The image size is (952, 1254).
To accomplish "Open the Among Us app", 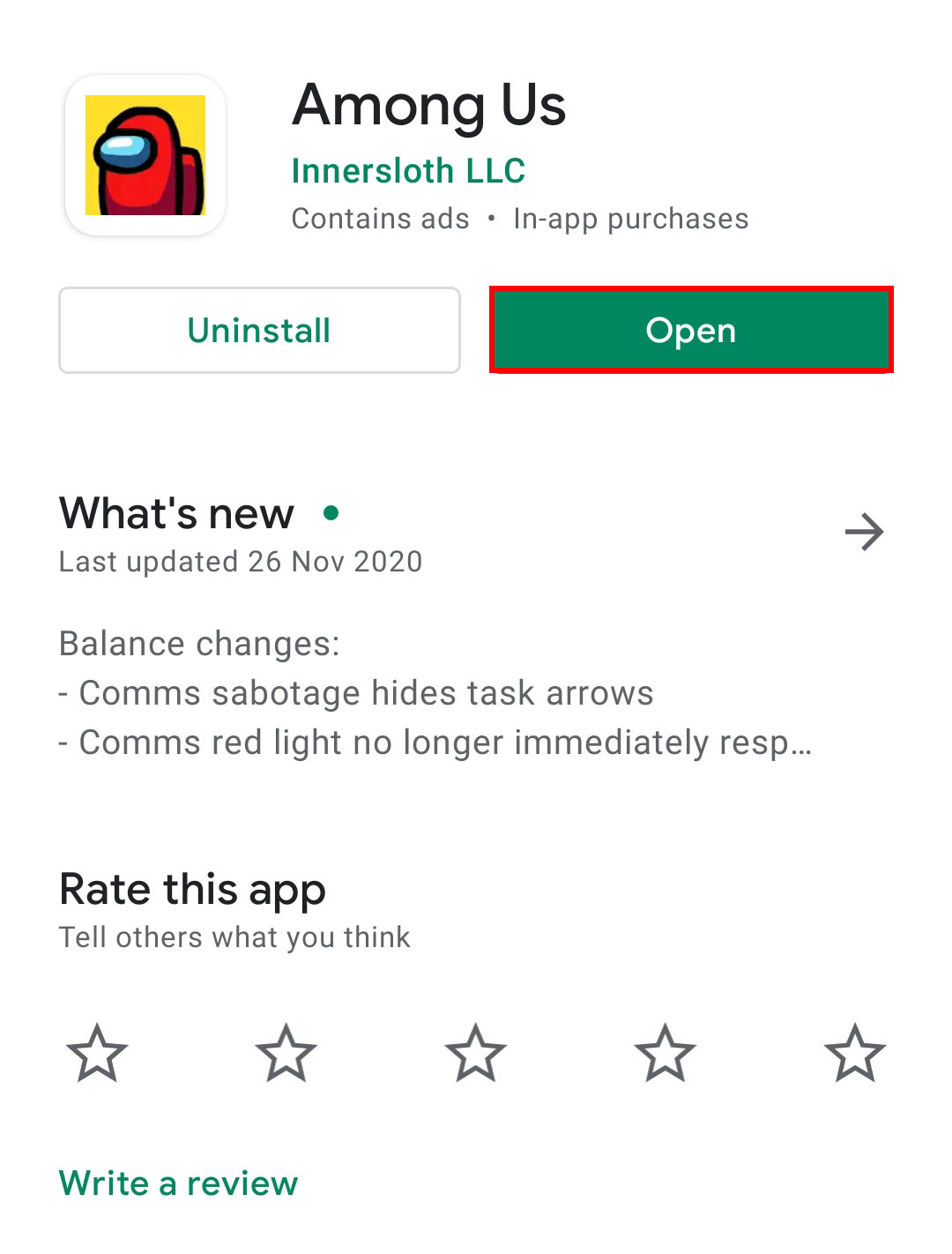I will click(x=691, y=330).
